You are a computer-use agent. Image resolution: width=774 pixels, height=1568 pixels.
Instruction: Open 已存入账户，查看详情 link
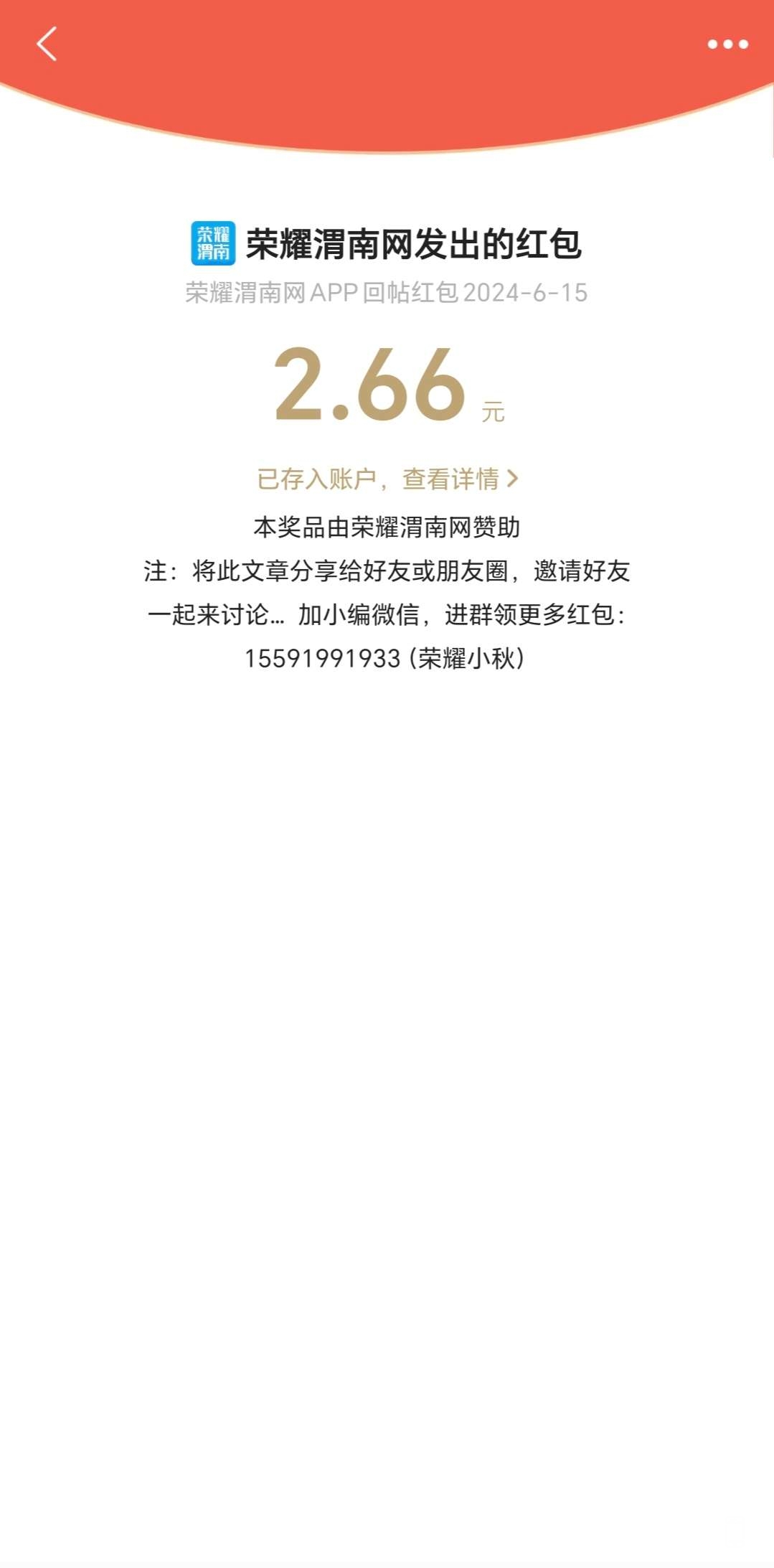coord(387,479)
